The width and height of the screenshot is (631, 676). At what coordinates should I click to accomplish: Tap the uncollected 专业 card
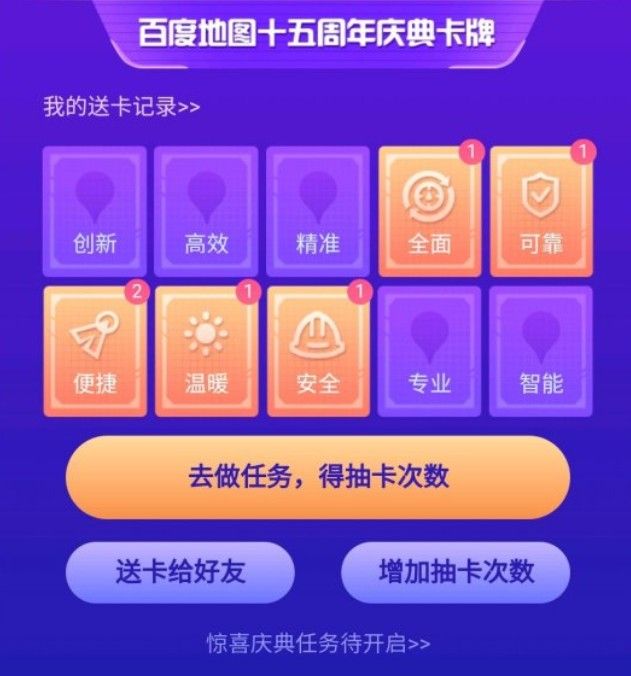[x=429, y=351]
